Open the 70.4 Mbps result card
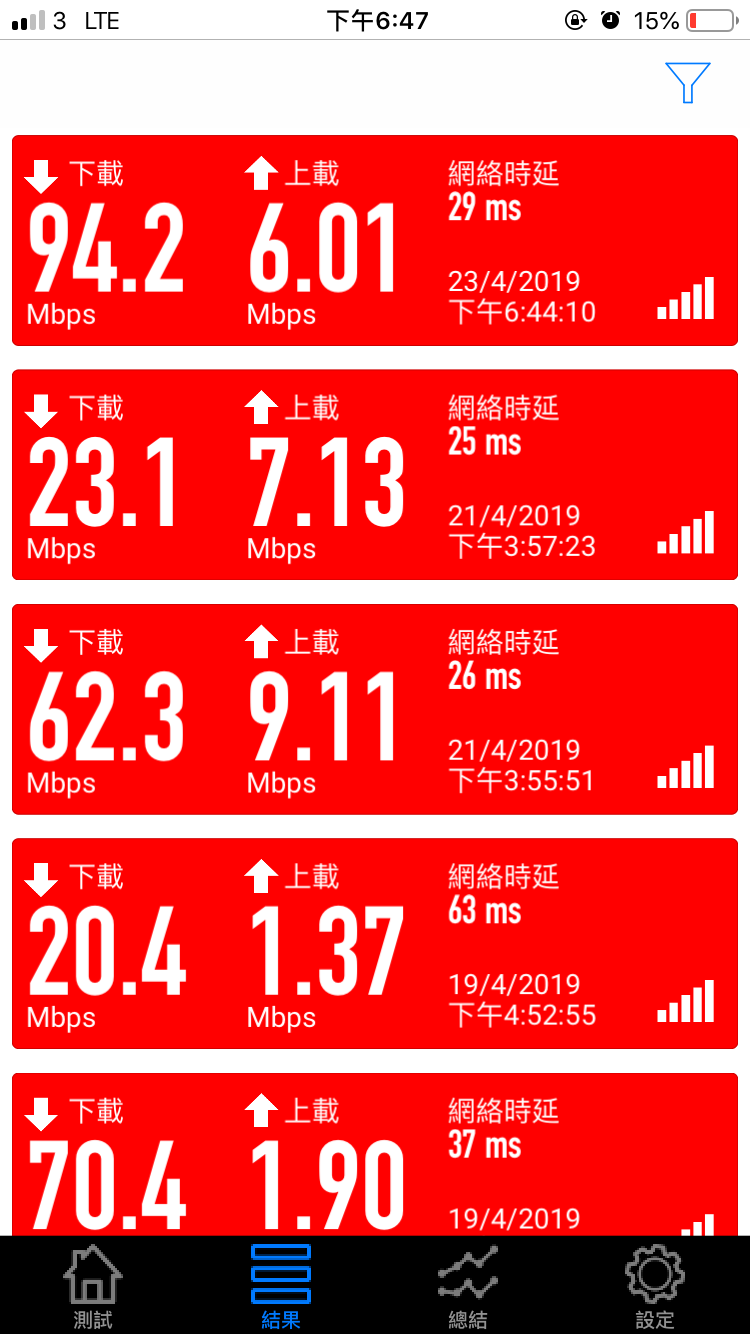 click(x=375, y=1155)
